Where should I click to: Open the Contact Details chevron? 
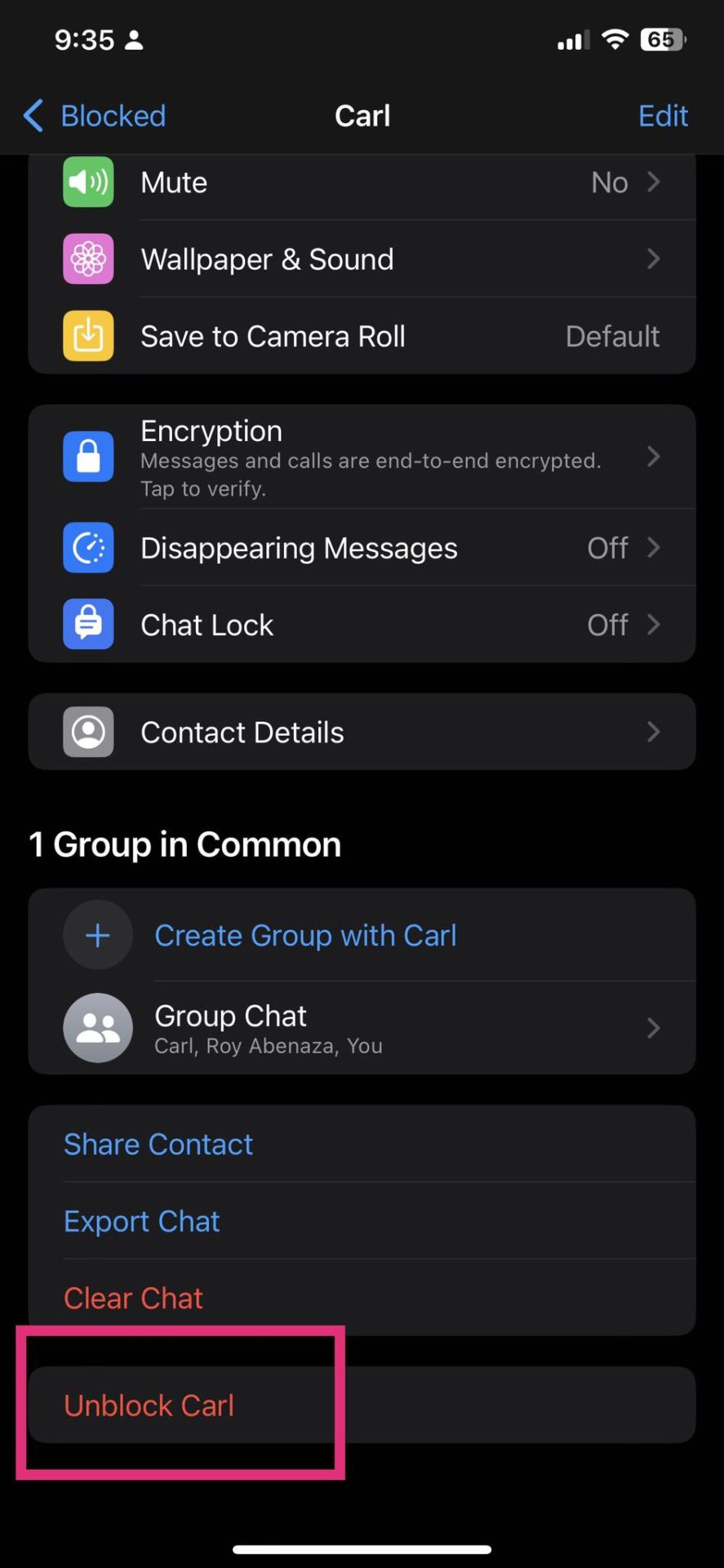[x=653, y=732]
